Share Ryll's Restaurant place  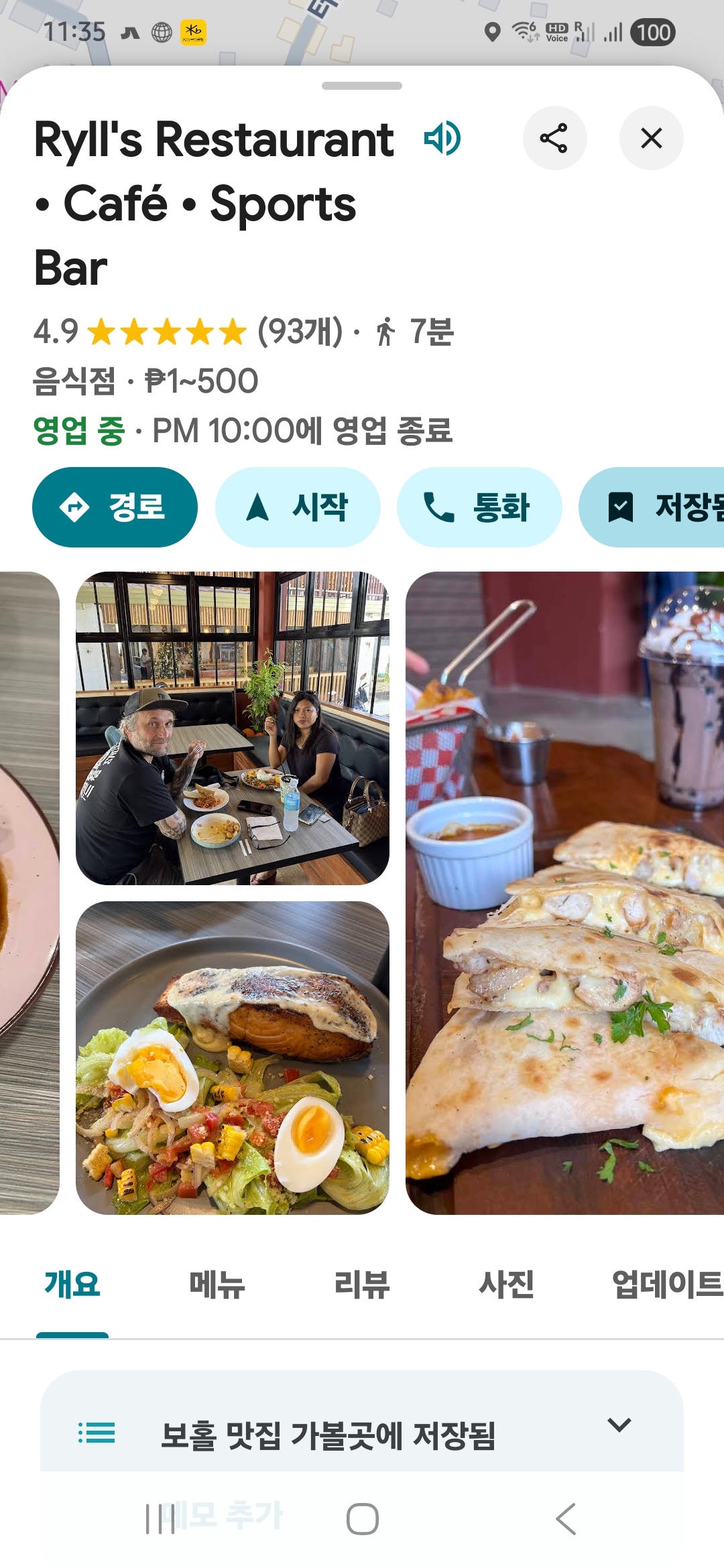pos(554,138)
